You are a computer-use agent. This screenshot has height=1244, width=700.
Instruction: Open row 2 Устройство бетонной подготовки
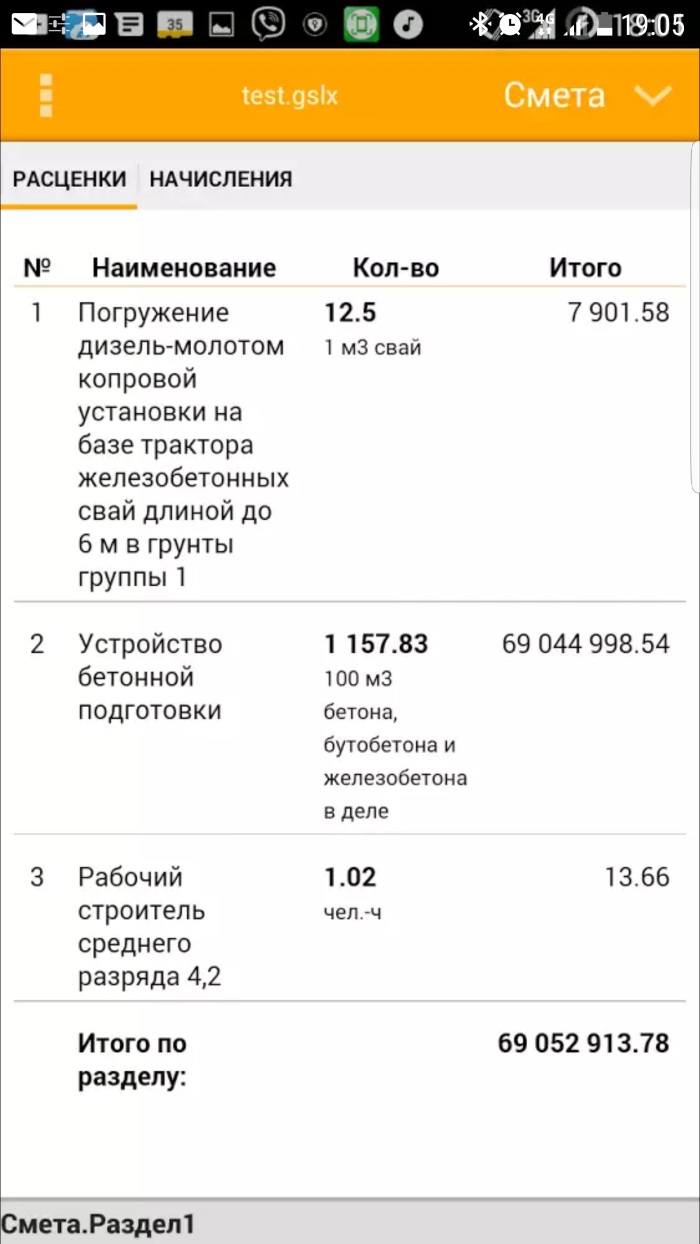pos(350,718)
